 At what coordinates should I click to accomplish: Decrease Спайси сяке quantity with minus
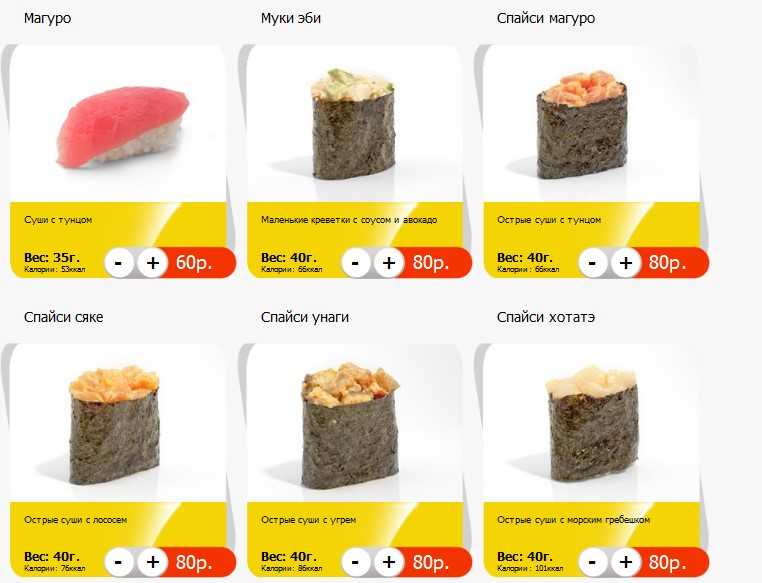tap(119, 562)
